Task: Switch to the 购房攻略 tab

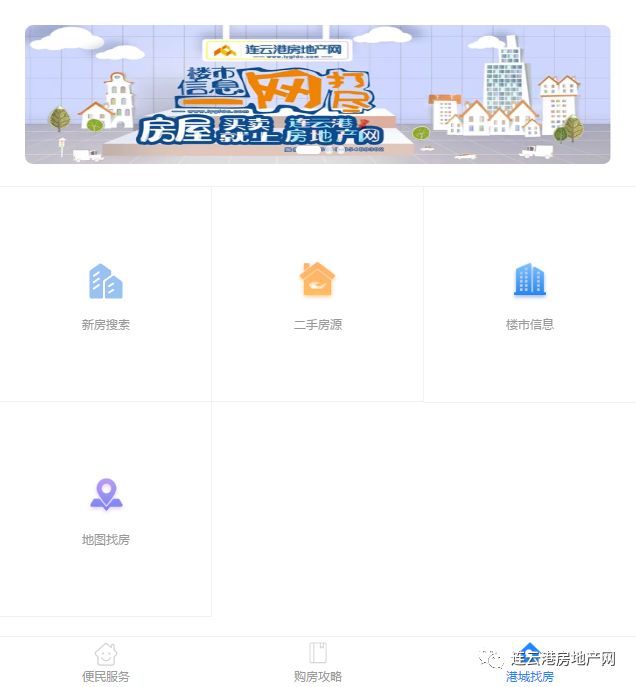Action: [317, 662]
